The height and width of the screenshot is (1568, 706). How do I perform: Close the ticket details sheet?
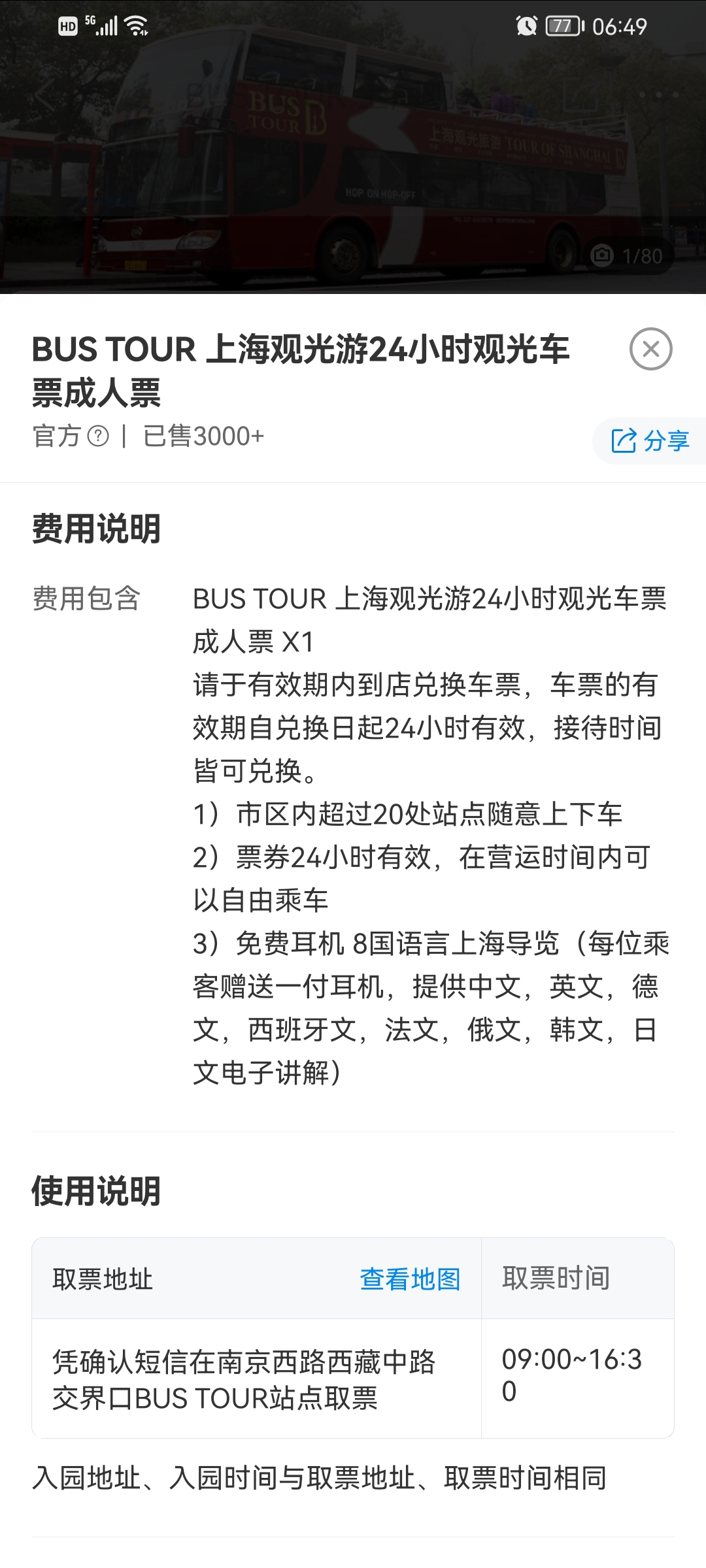point(650,349)
